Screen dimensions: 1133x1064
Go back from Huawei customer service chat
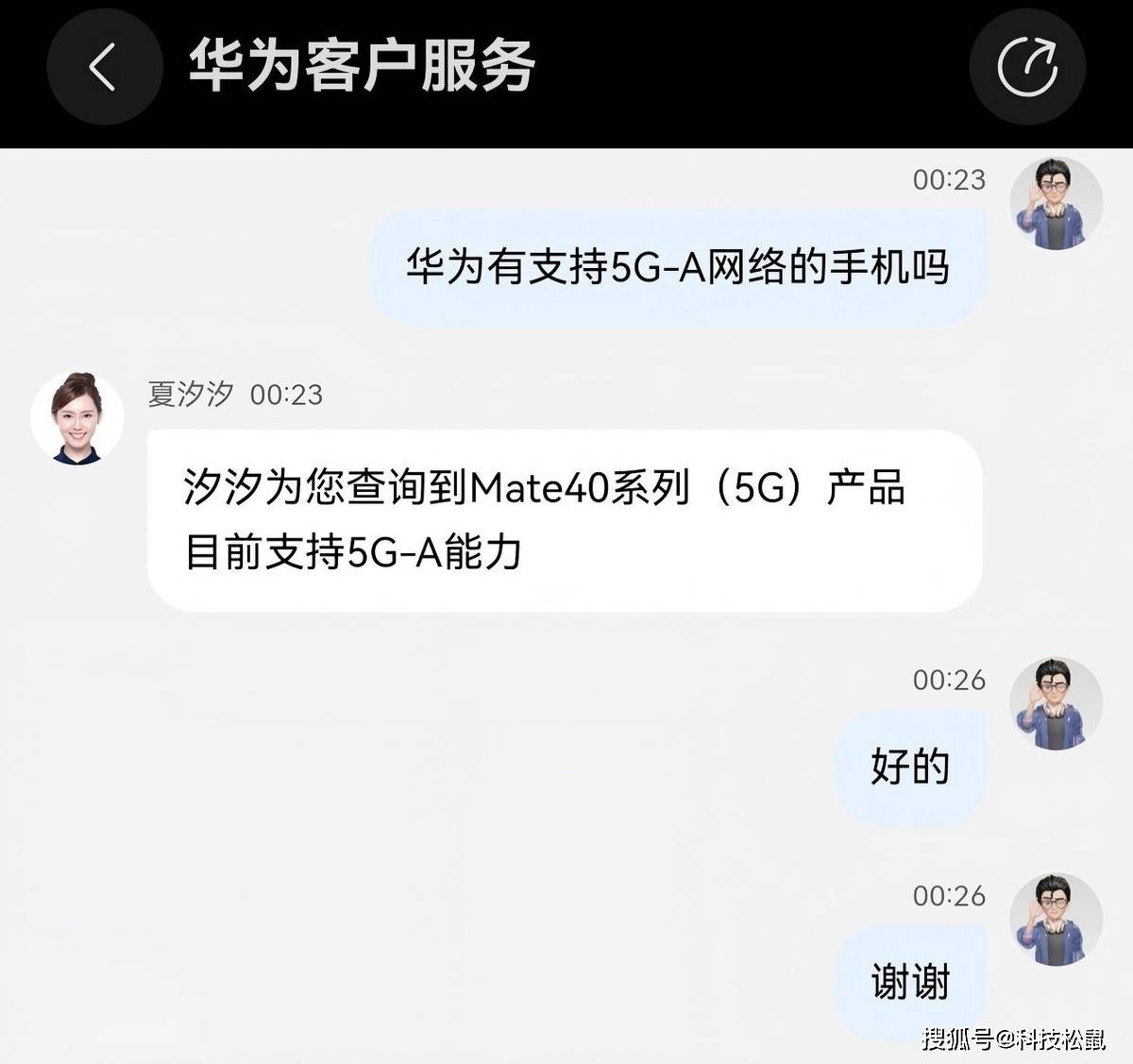pyautogui.click(x=104, y=67)
